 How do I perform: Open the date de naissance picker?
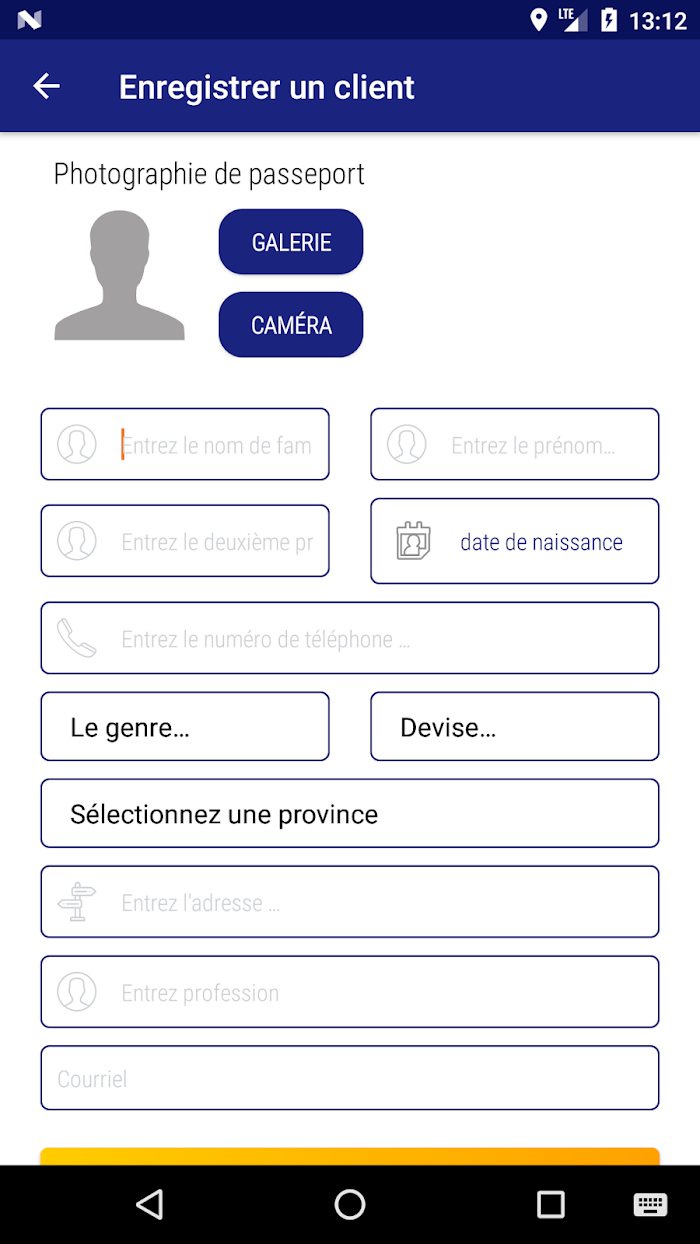[x=515, y=541]
